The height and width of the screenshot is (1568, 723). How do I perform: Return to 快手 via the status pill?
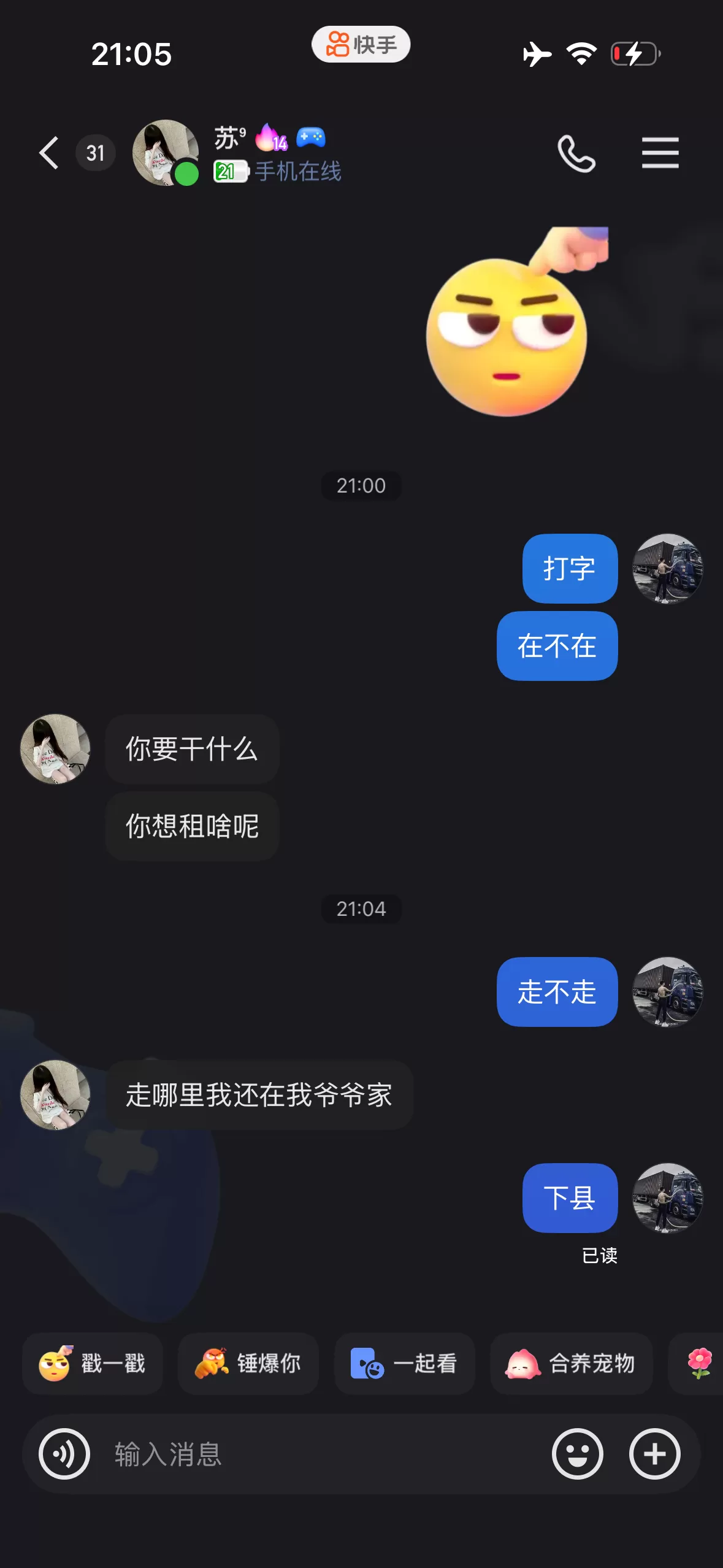click(361, 44)
